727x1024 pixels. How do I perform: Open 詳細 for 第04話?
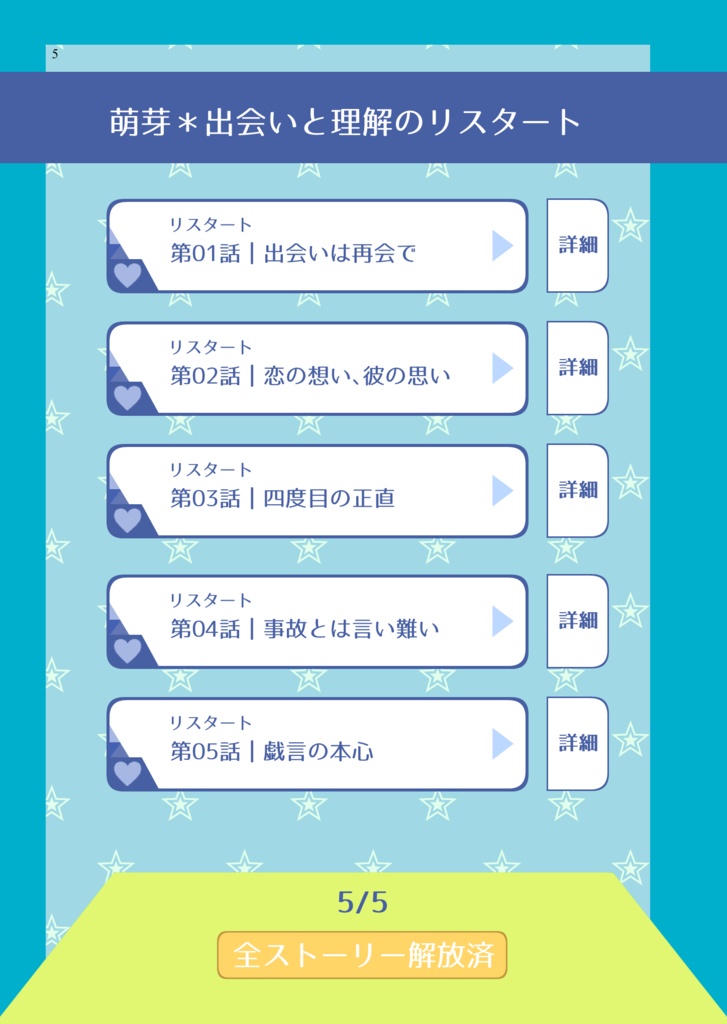[x=577, y=622]
